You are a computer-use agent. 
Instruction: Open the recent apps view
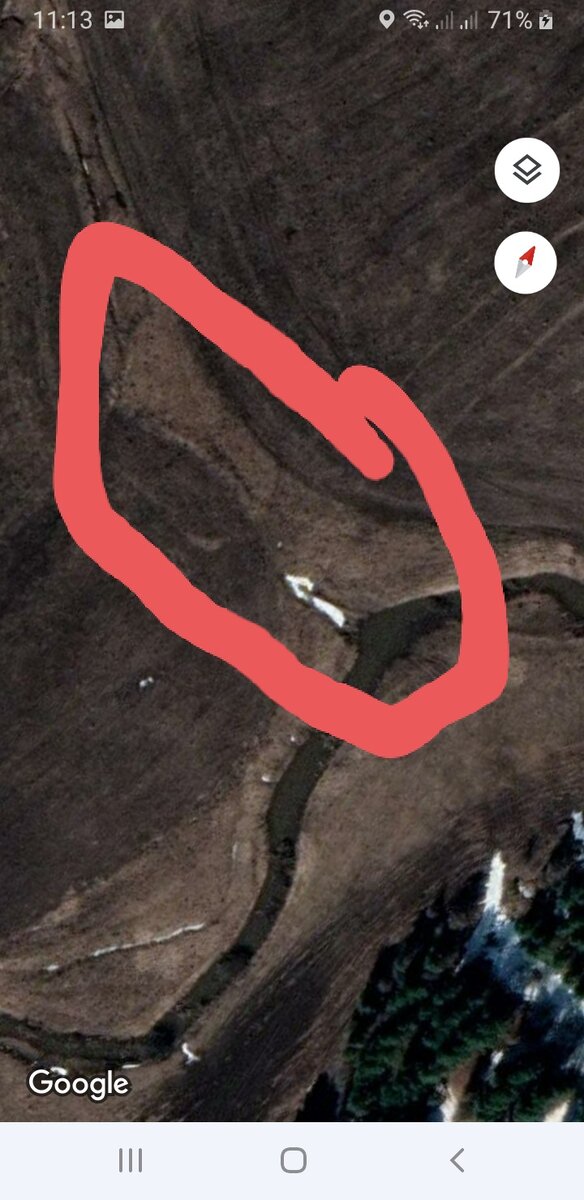[130, 1160]
